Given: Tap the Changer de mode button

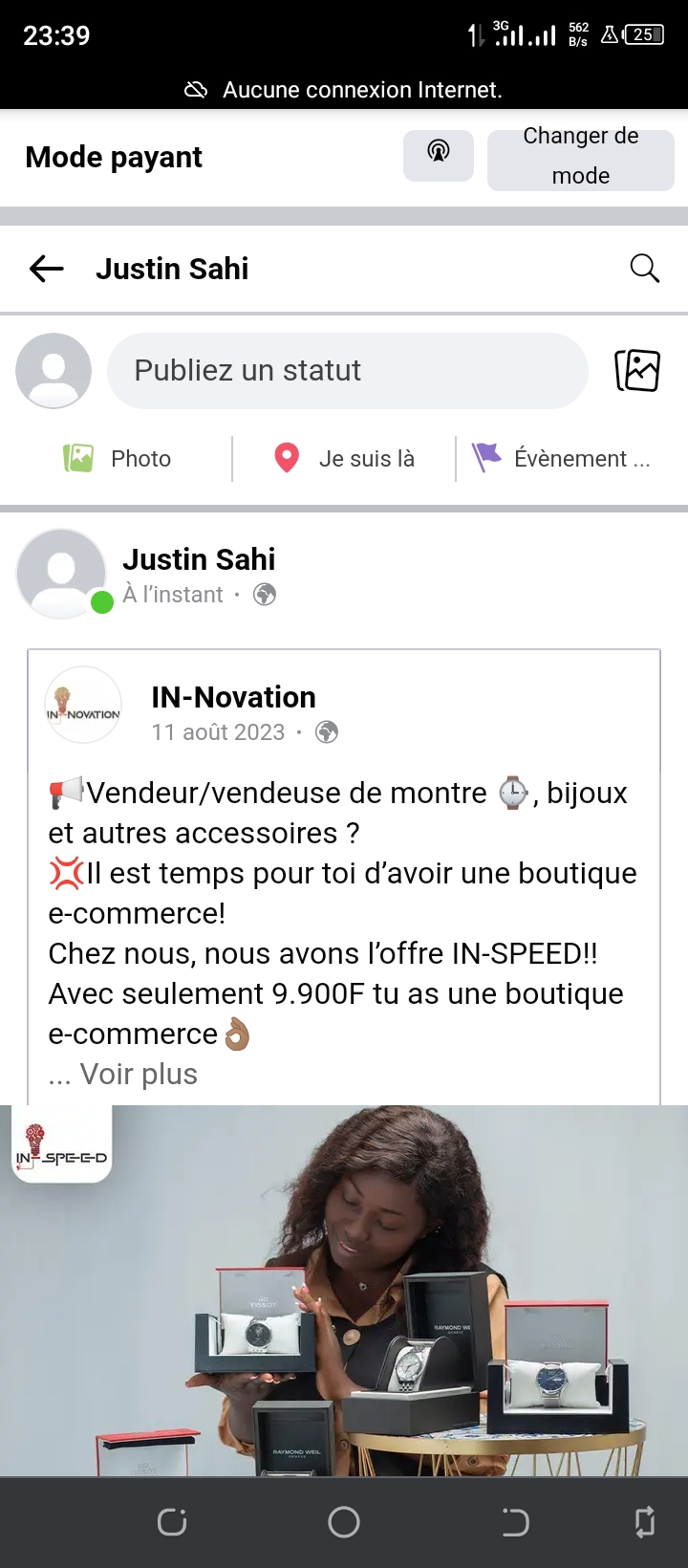Looking at the screenshot, I should 580,157.
